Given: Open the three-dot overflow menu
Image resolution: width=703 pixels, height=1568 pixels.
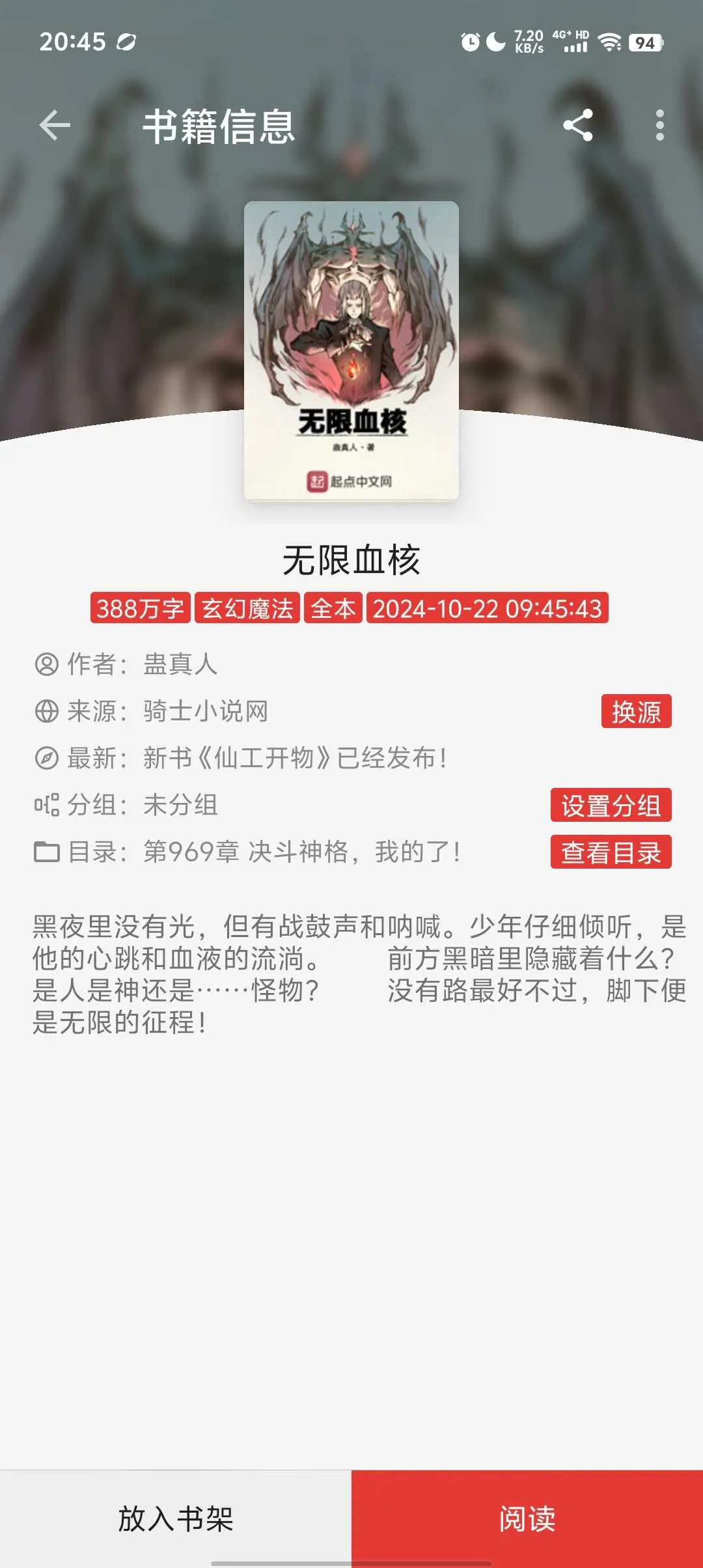Looking at the screenshot, I should tap(659, 125).
